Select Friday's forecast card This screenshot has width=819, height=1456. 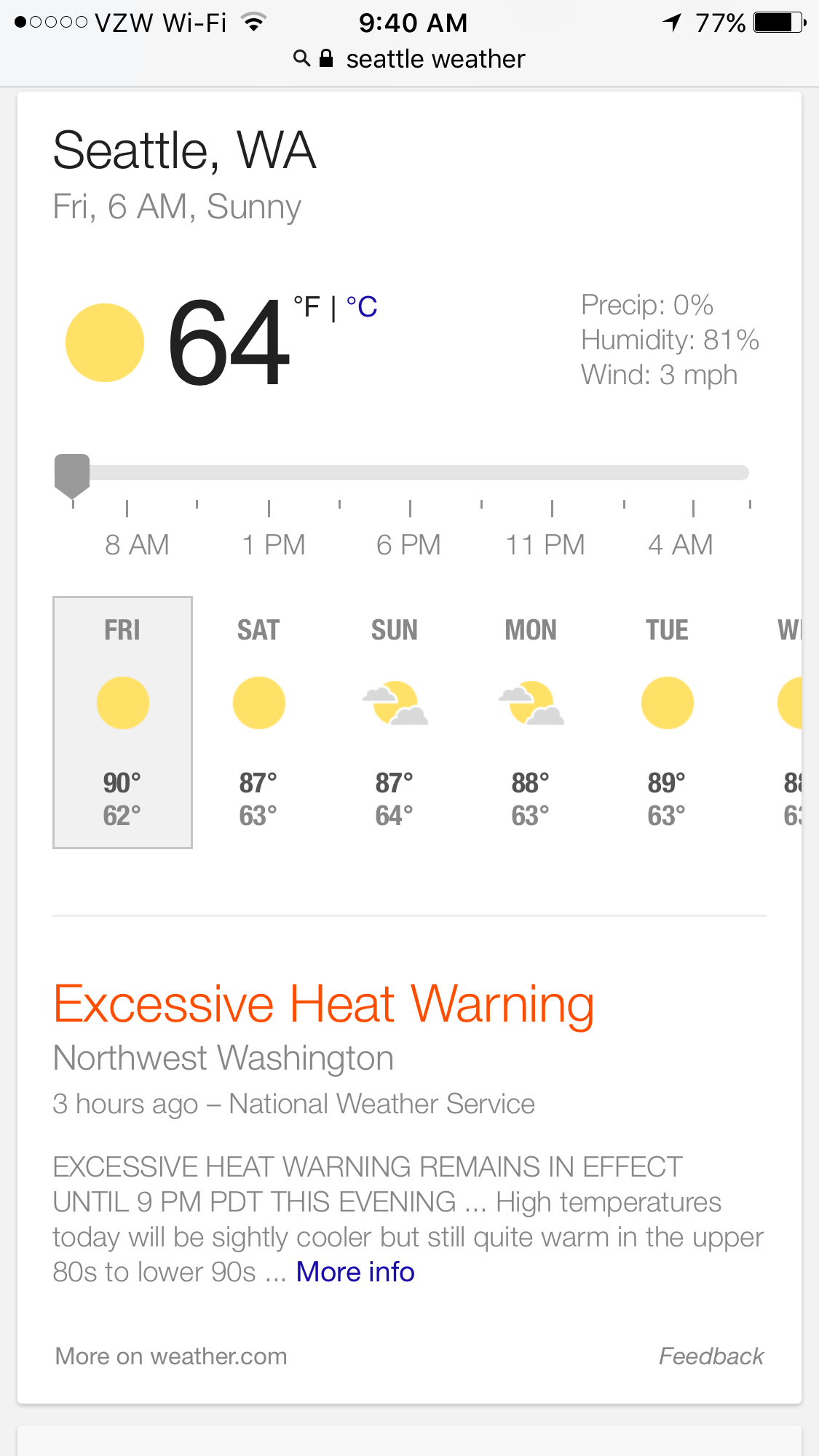[122, 722]
